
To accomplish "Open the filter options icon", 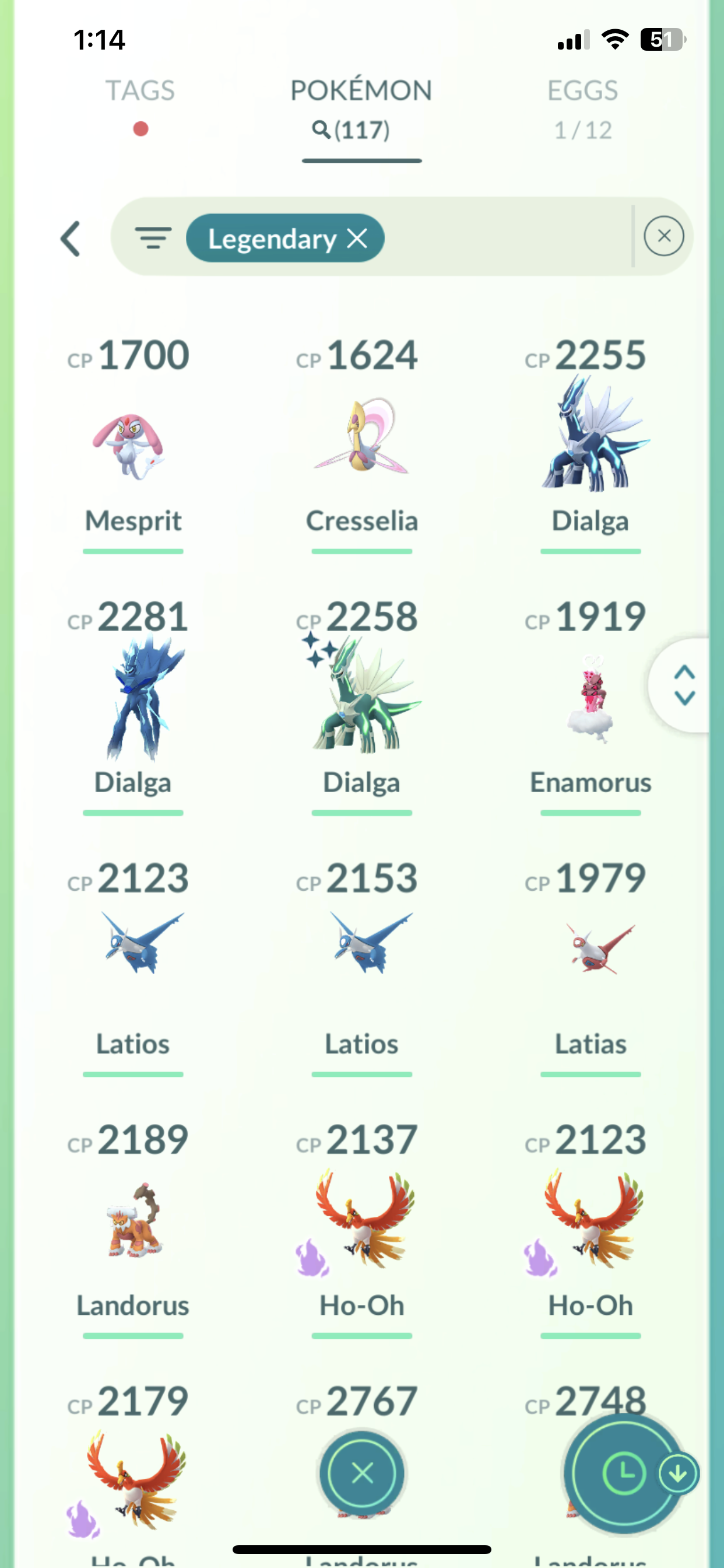I will [153, 238].
